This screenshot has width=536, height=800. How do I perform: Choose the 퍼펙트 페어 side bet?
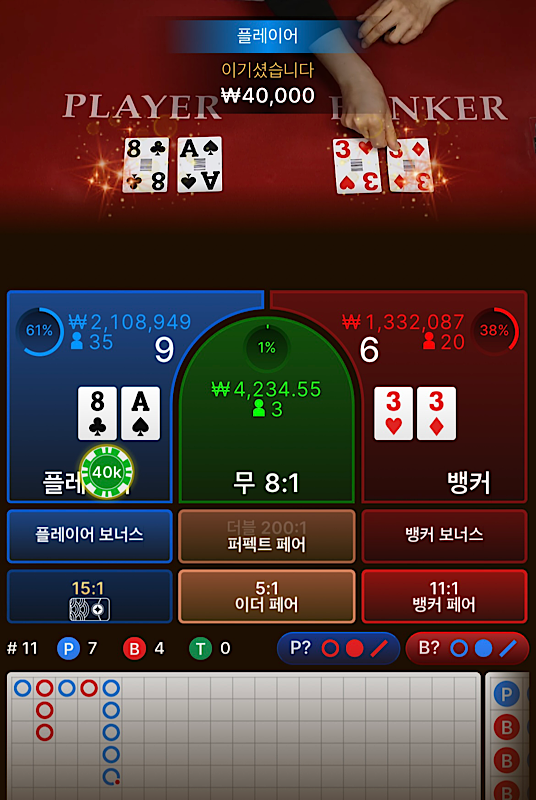pyautogui.click(x=267, y=536)
